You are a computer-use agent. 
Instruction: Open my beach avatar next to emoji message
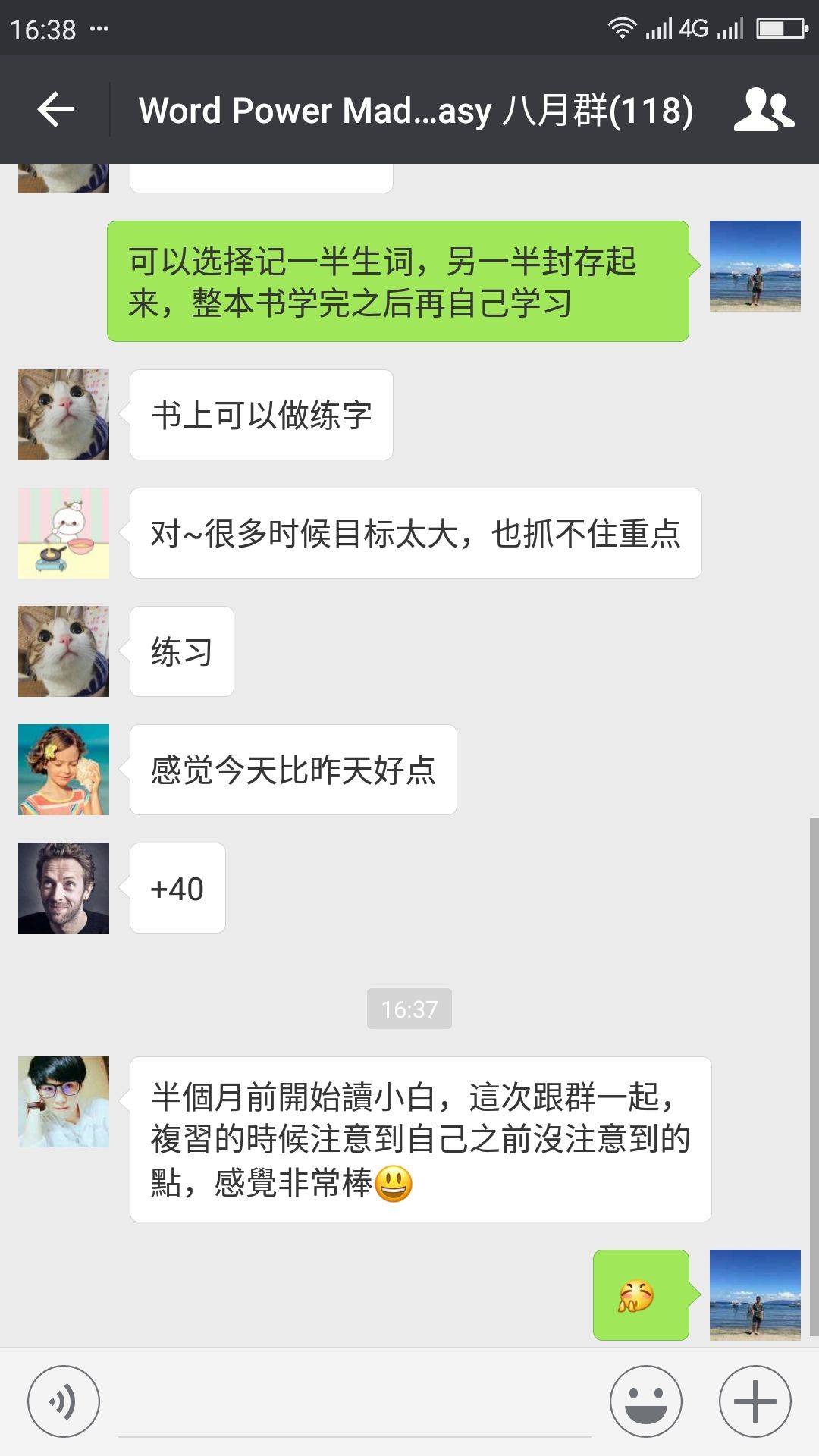(x=755, y=1295)
